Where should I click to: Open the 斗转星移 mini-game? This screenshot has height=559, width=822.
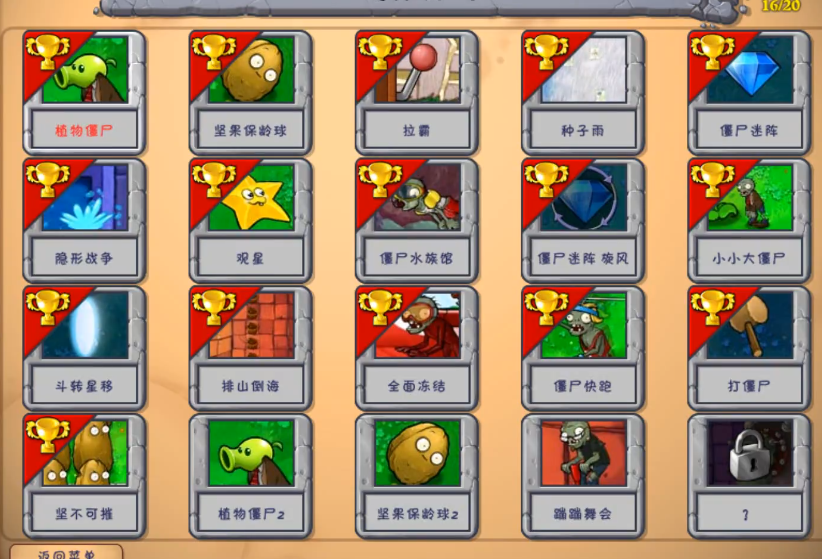[84, 346]
